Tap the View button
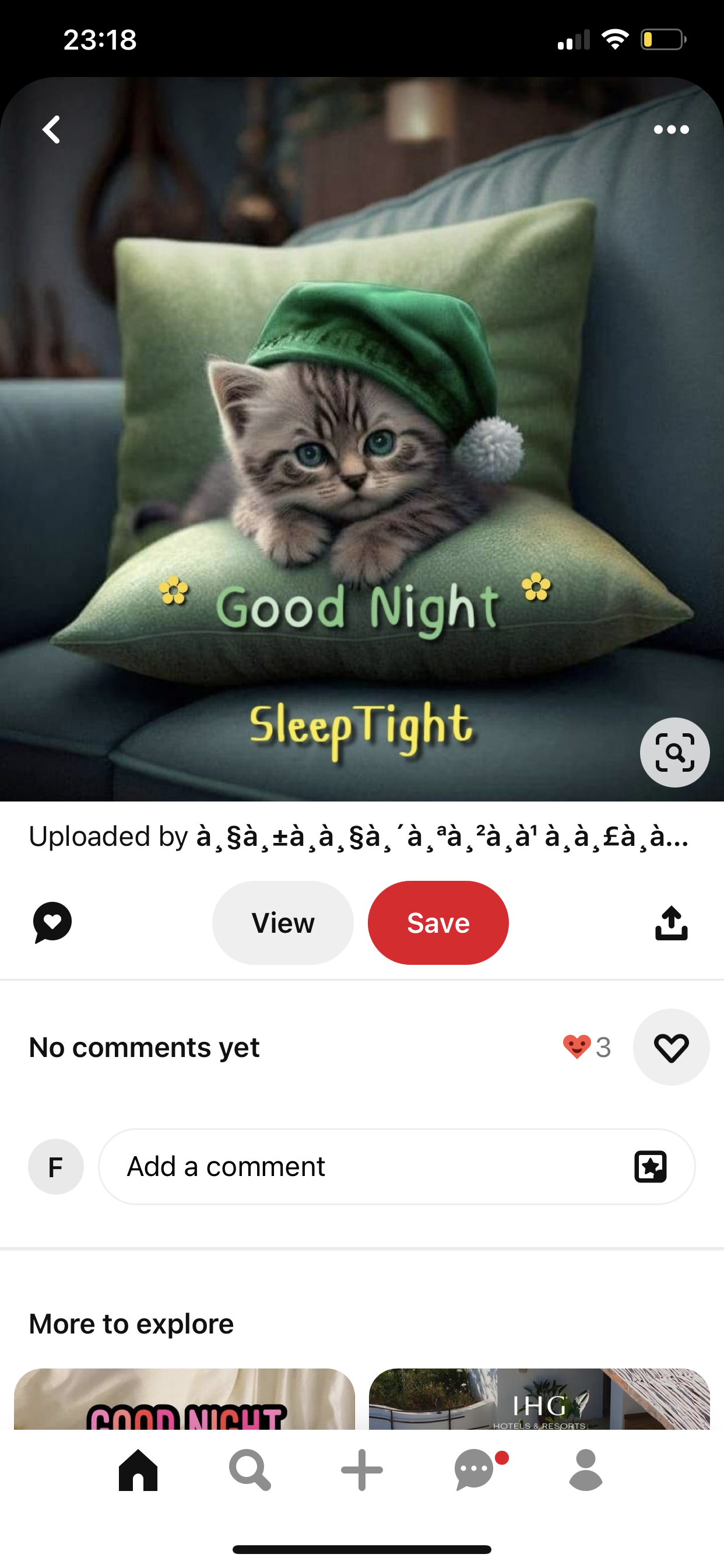The height and width of the screenshot is (1568, 724). (283, 923)
